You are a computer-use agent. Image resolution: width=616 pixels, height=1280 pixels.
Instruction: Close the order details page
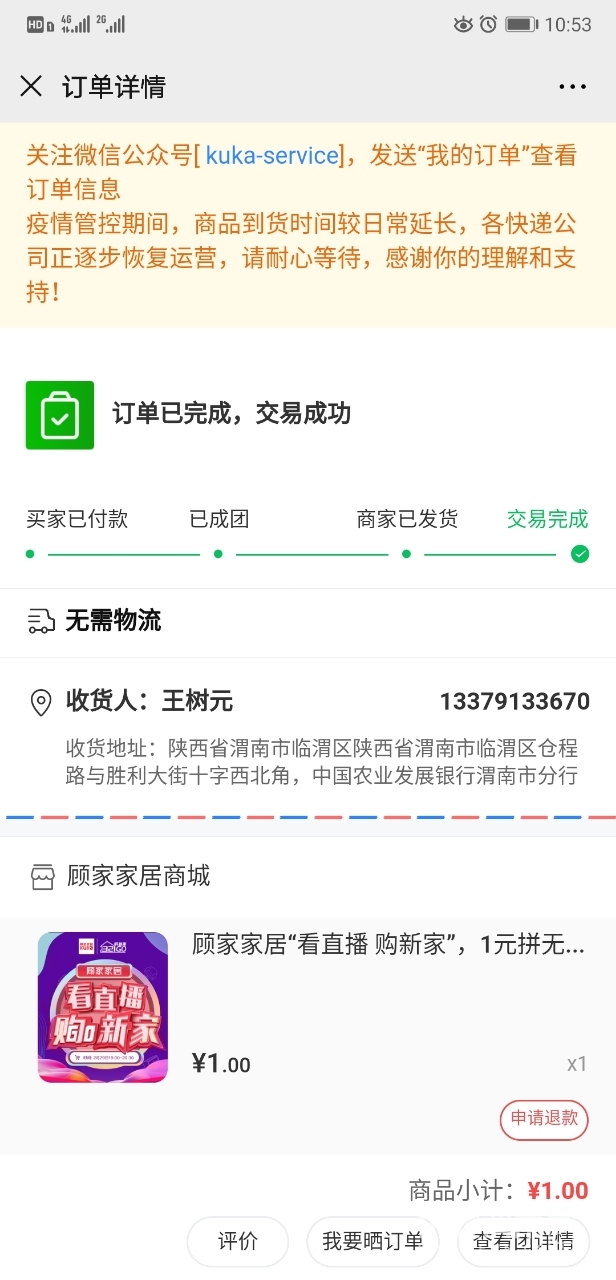(x=32, y=87)
